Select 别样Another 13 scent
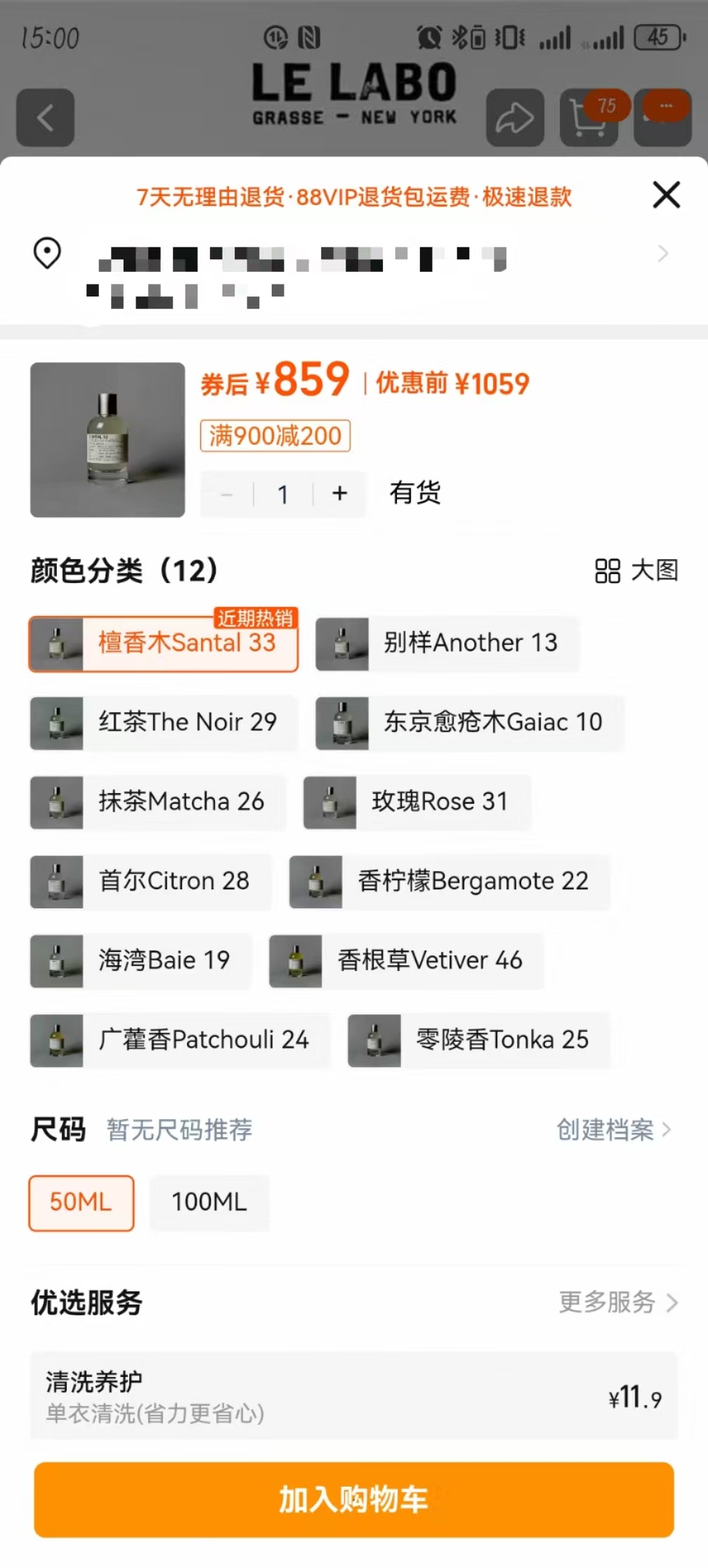Viewport: 708px width, 1568px height. [447, 643]
